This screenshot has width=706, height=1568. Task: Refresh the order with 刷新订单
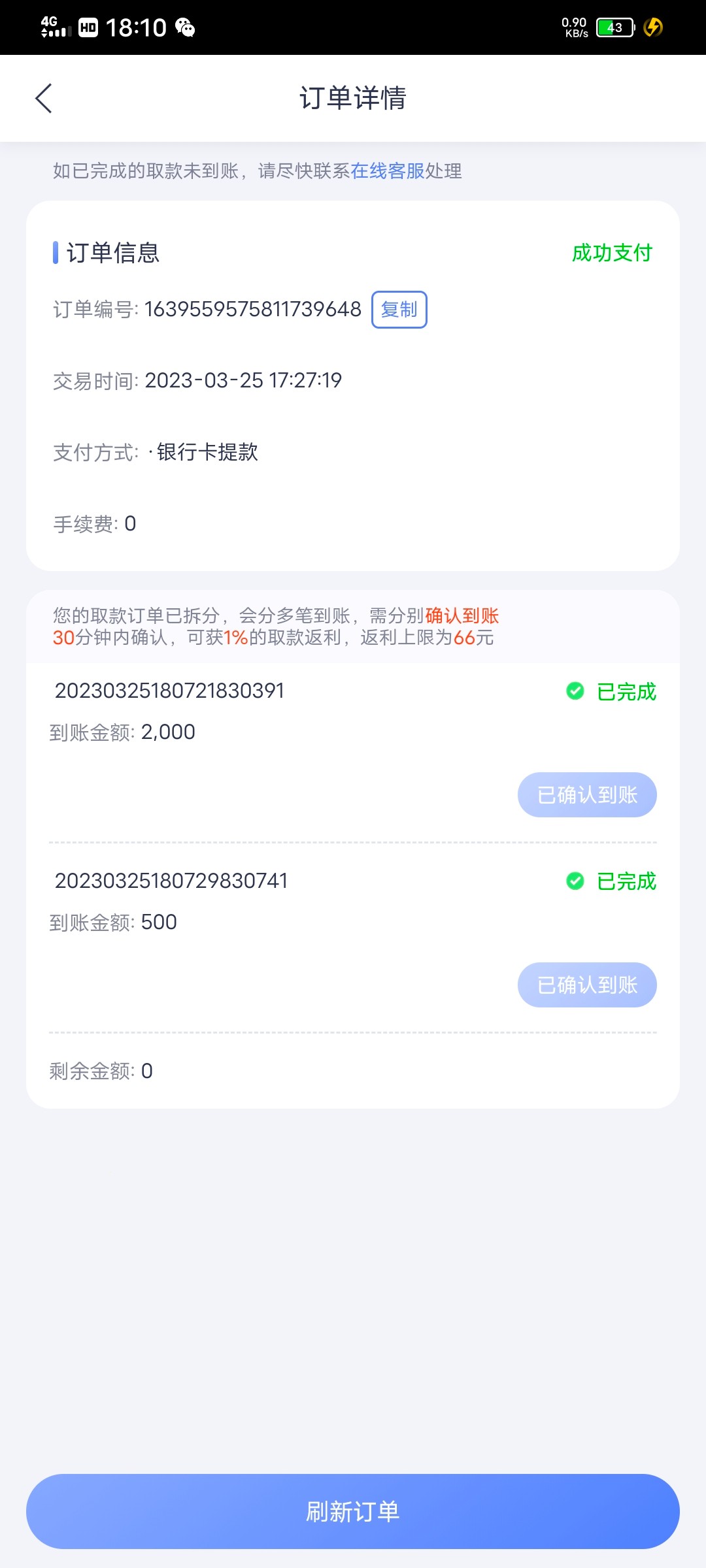click(353, 1511)
